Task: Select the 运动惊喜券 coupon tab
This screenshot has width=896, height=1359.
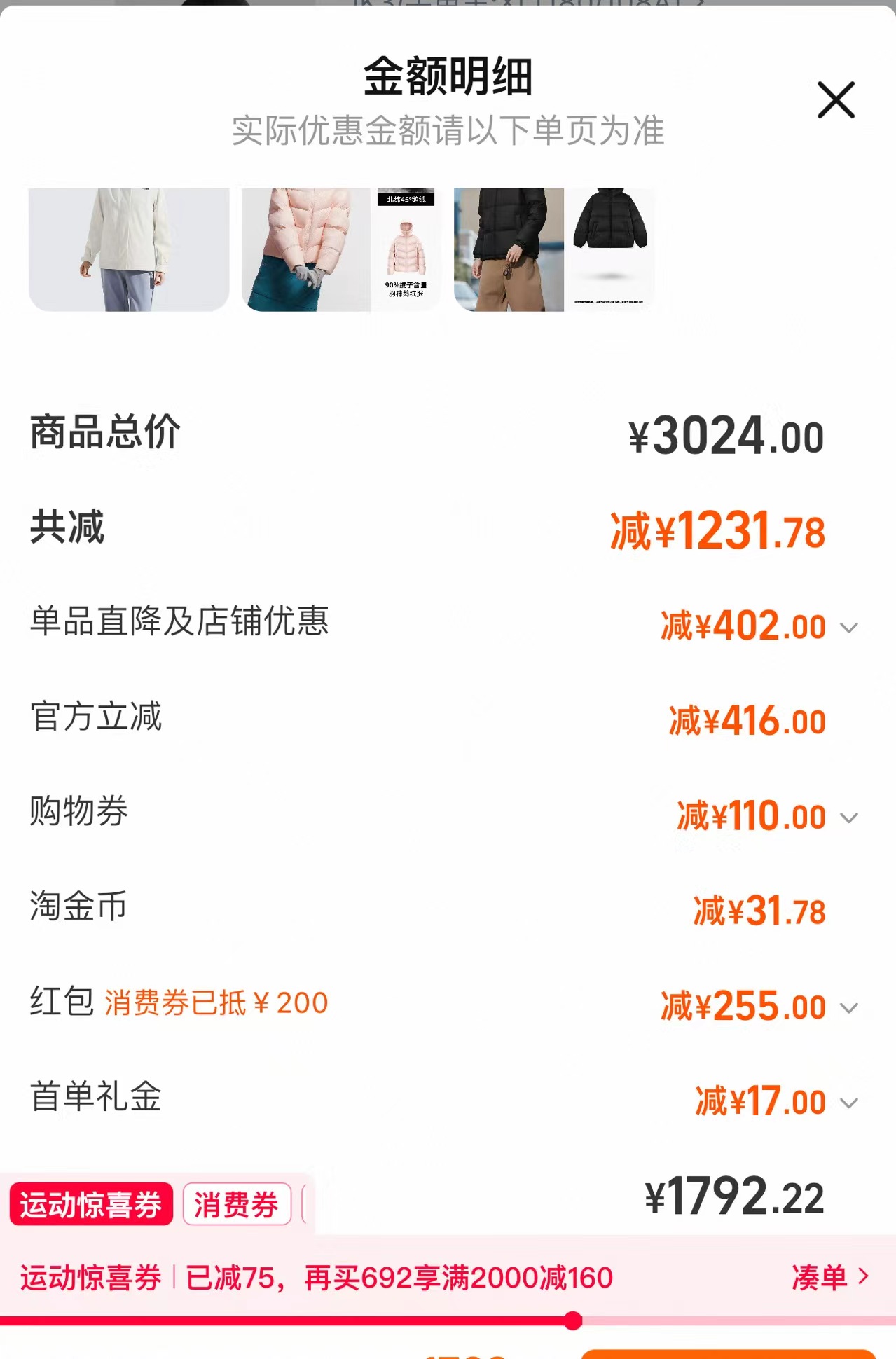Action: (92, 1203)
